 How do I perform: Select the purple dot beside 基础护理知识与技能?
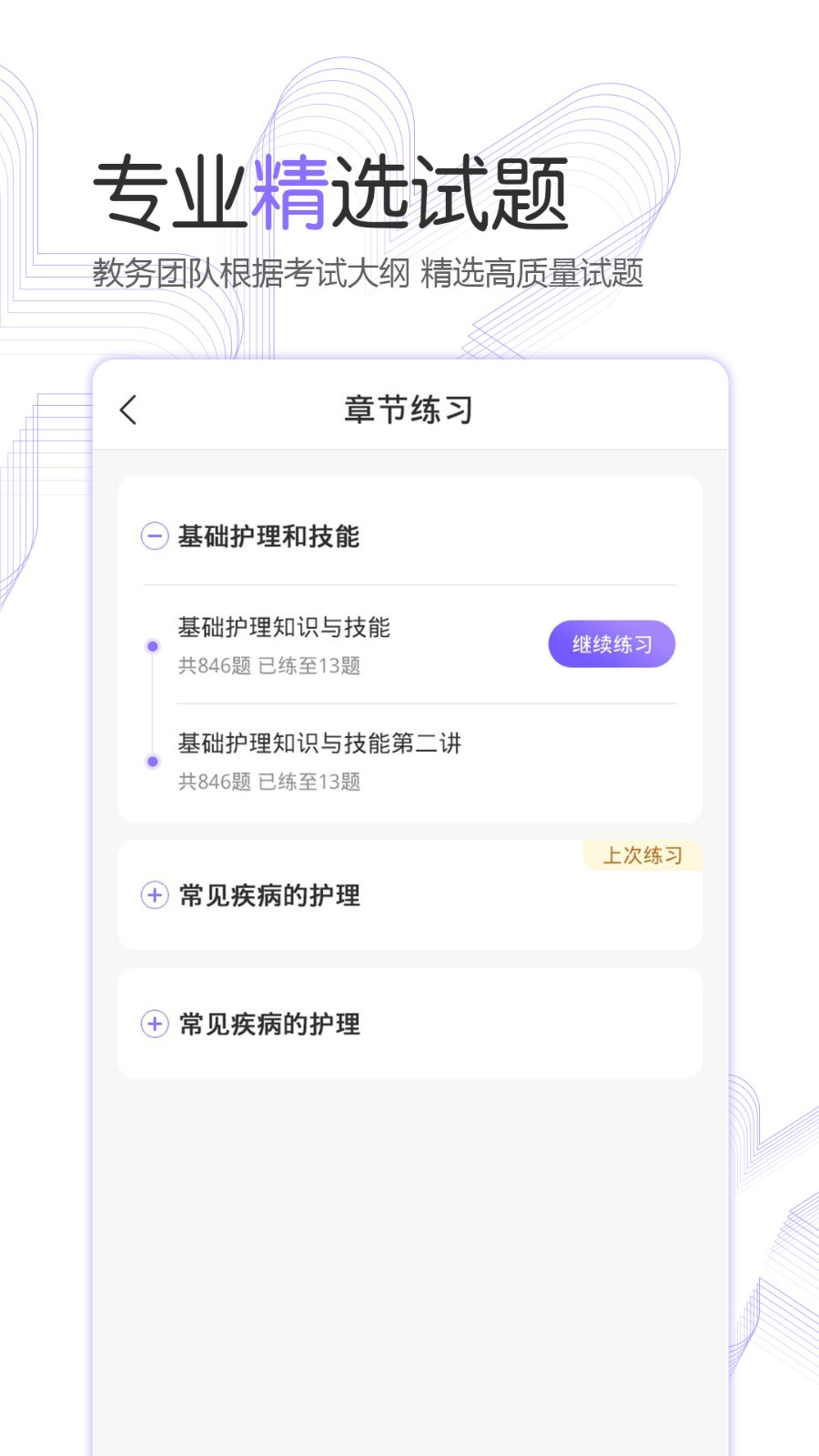click(x=152, y=646)
